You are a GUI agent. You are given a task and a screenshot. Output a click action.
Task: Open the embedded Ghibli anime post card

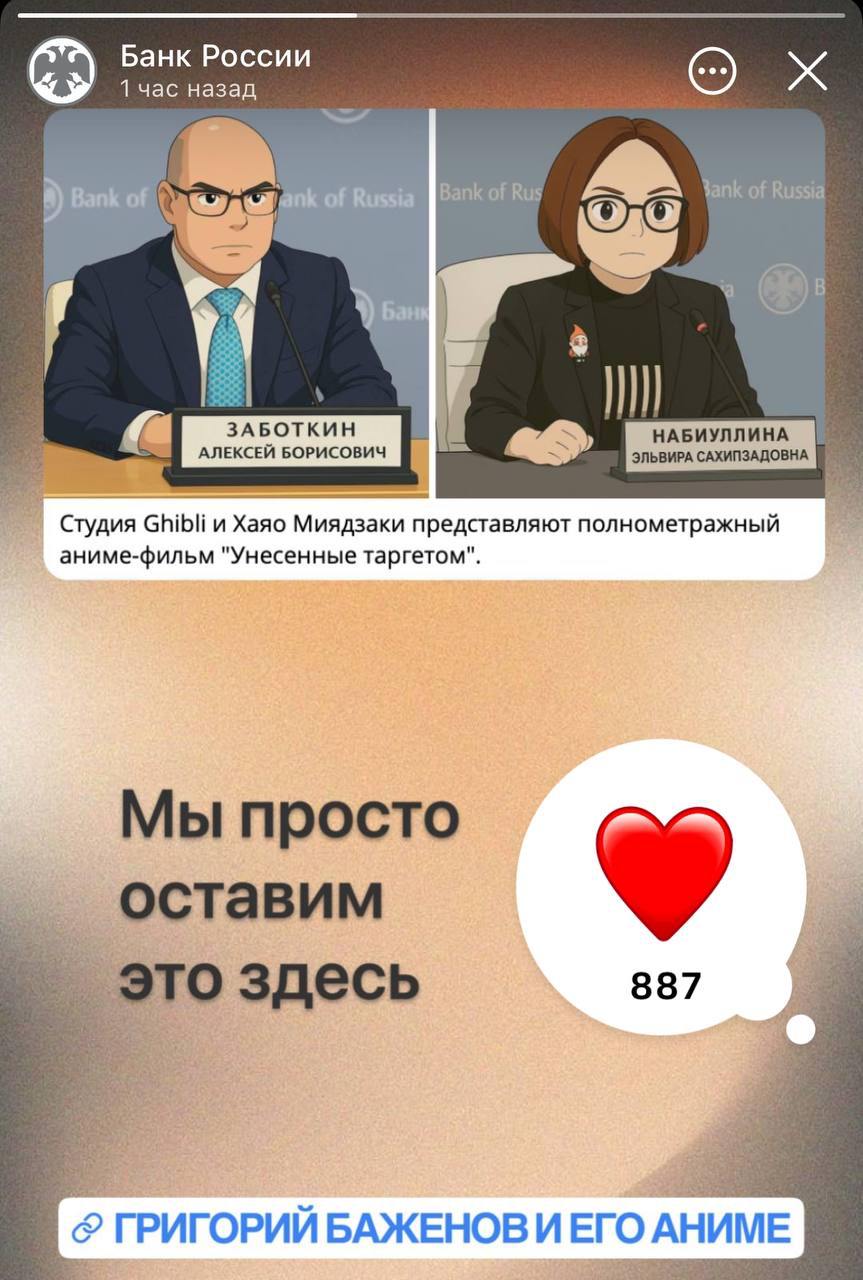tap(433, 340)
